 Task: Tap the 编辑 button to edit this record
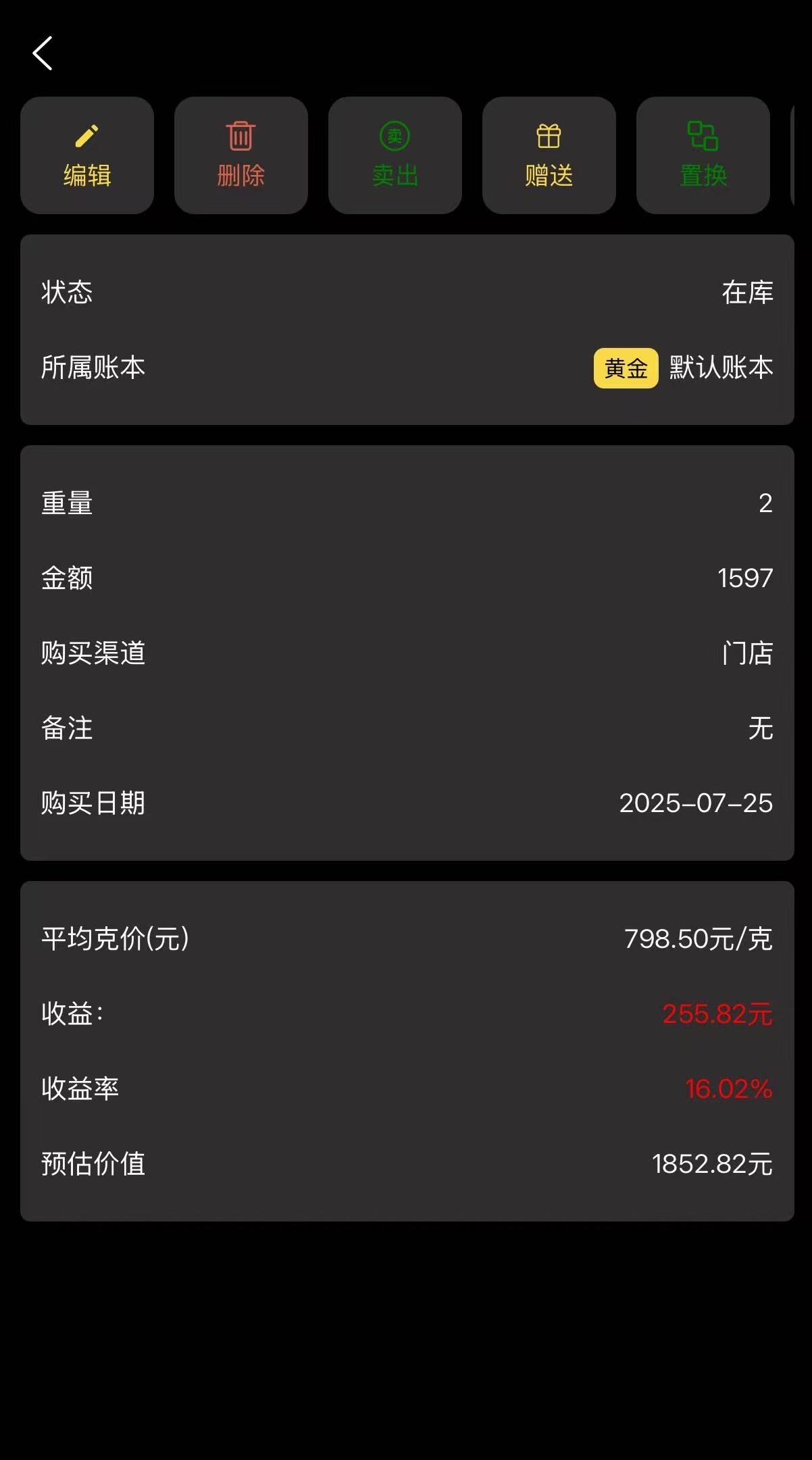87,155
